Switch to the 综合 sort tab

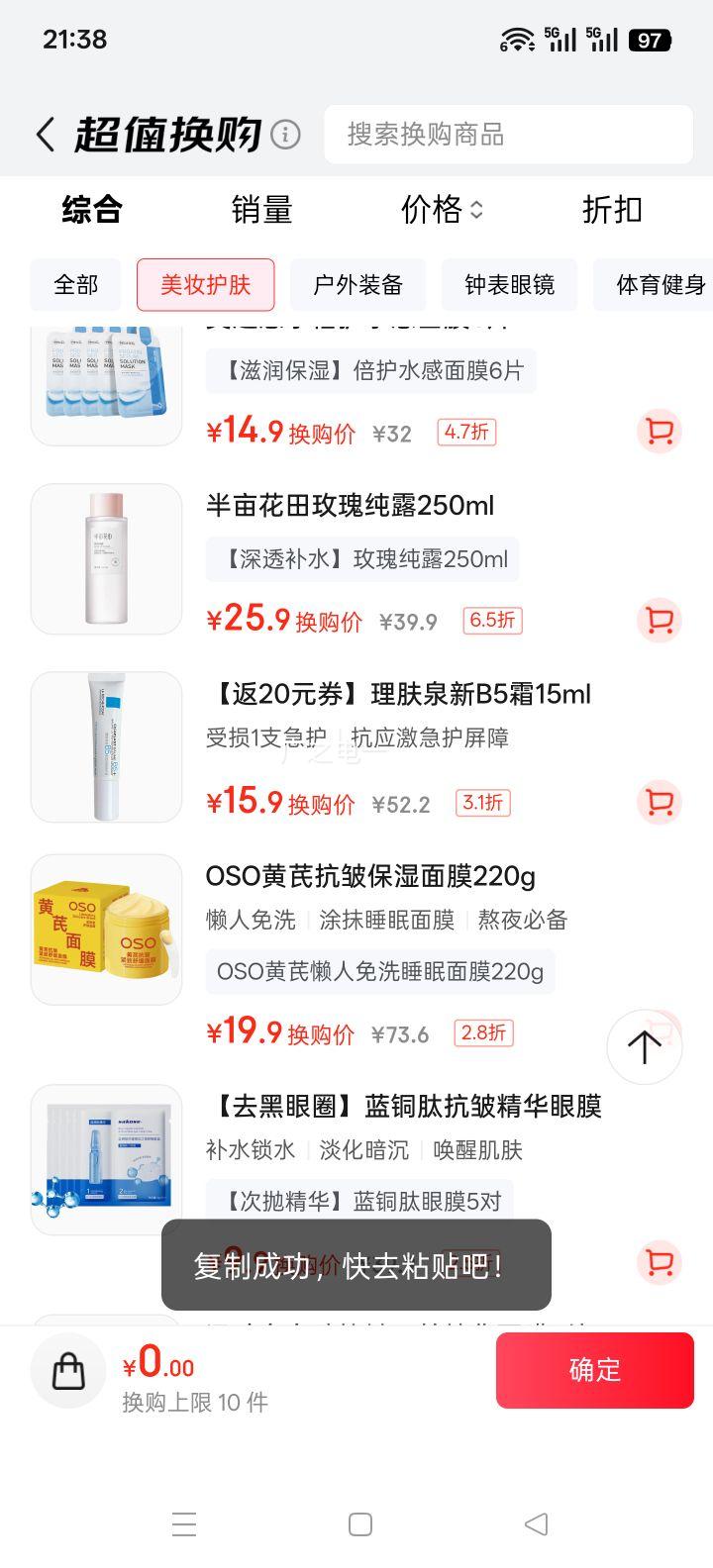(x=92, y=210)
